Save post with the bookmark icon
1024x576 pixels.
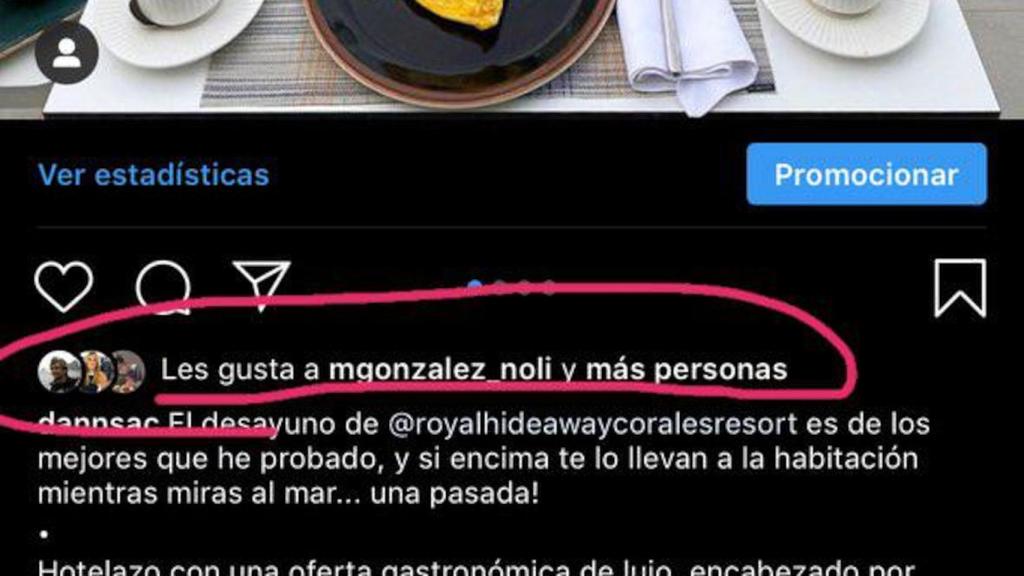(960, 288)
